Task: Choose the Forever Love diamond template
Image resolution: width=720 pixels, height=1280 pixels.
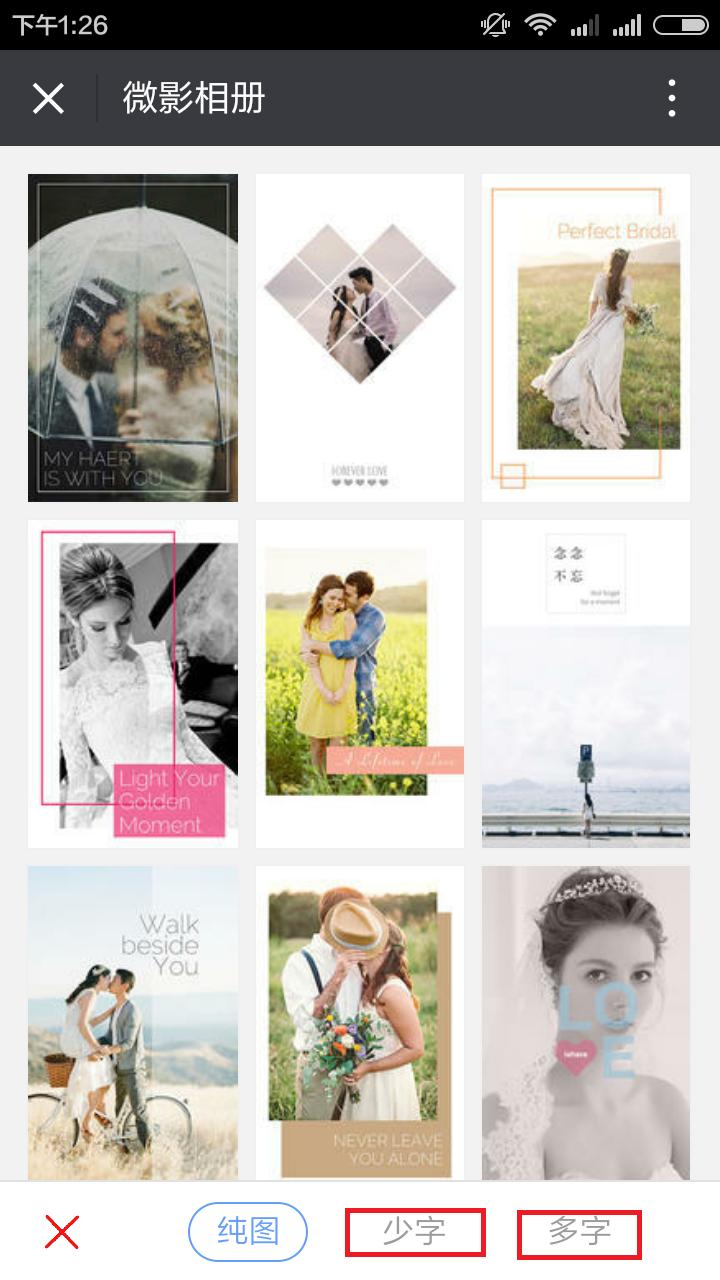Action: (360, 337)
